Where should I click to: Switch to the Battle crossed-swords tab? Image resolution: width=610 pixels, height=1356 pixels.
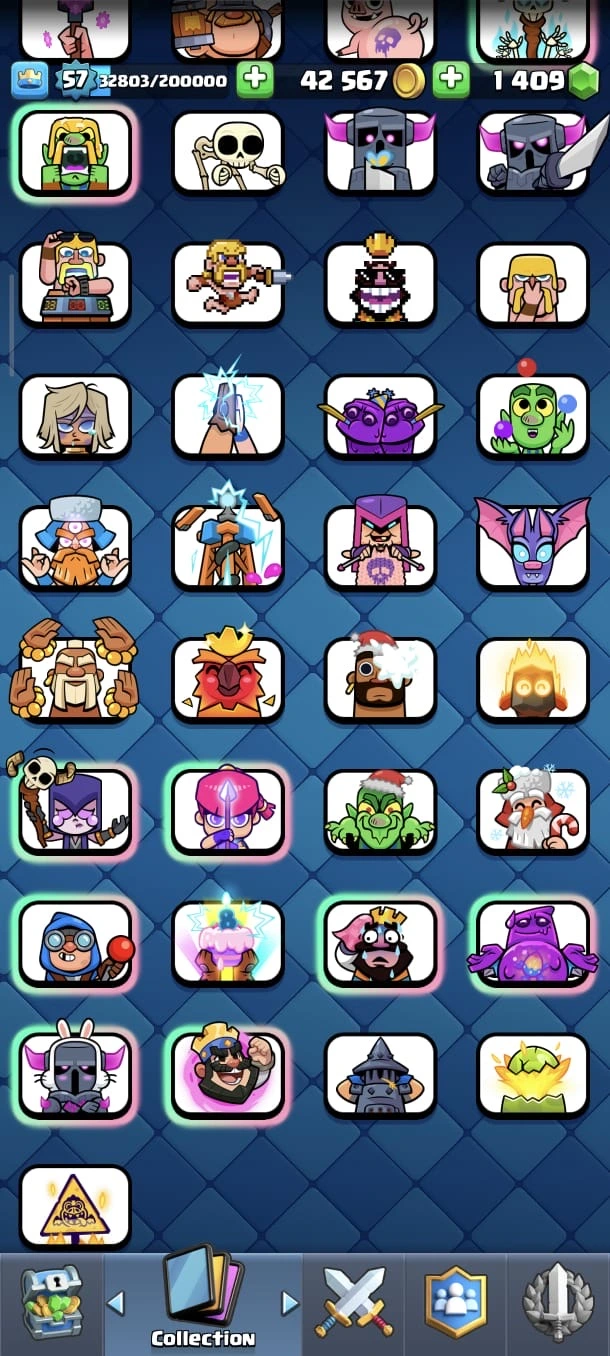tap(355, 1302)
